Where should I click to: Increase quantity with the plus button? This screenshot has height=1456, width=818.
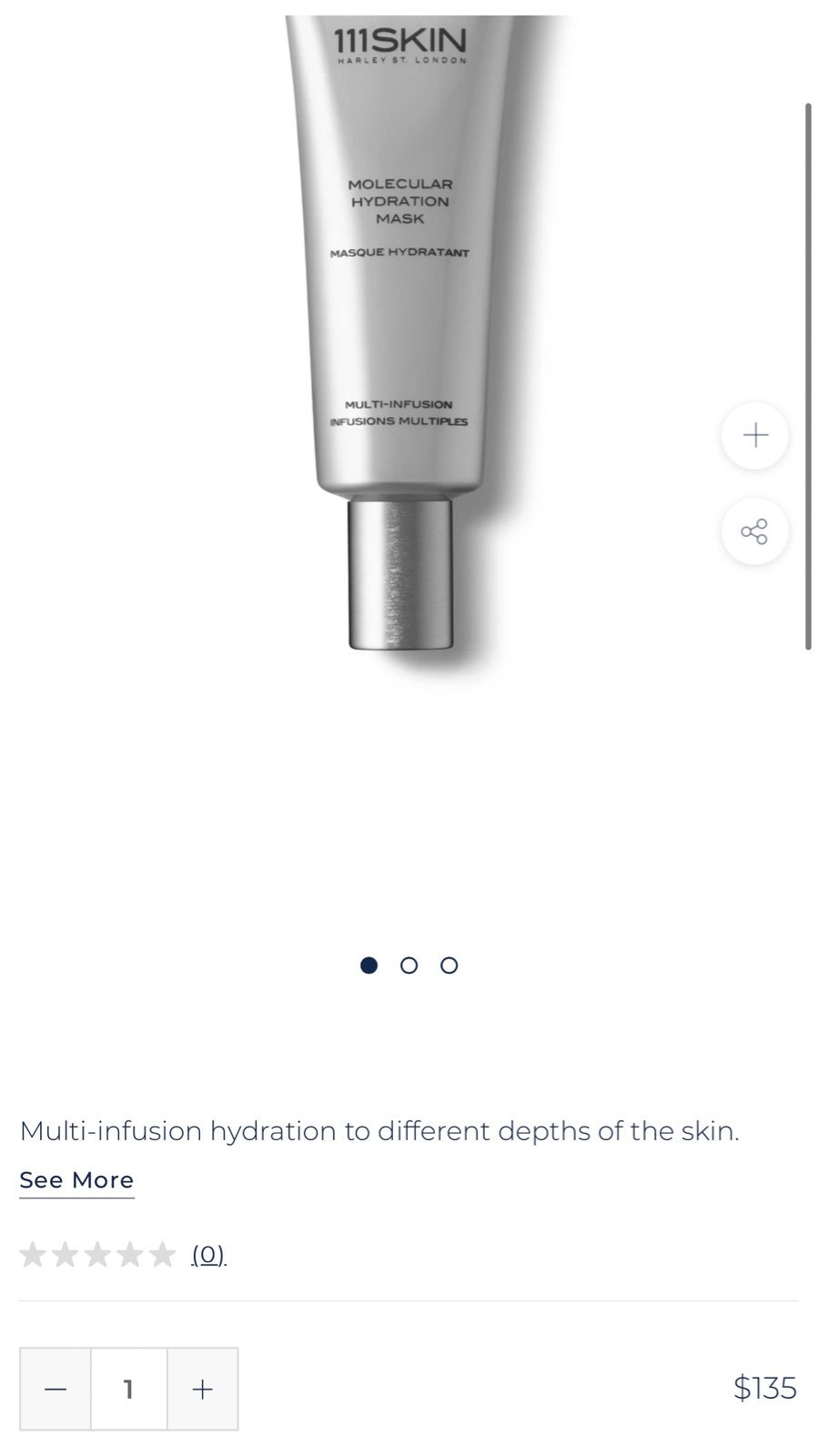(x=202, y=1390)
